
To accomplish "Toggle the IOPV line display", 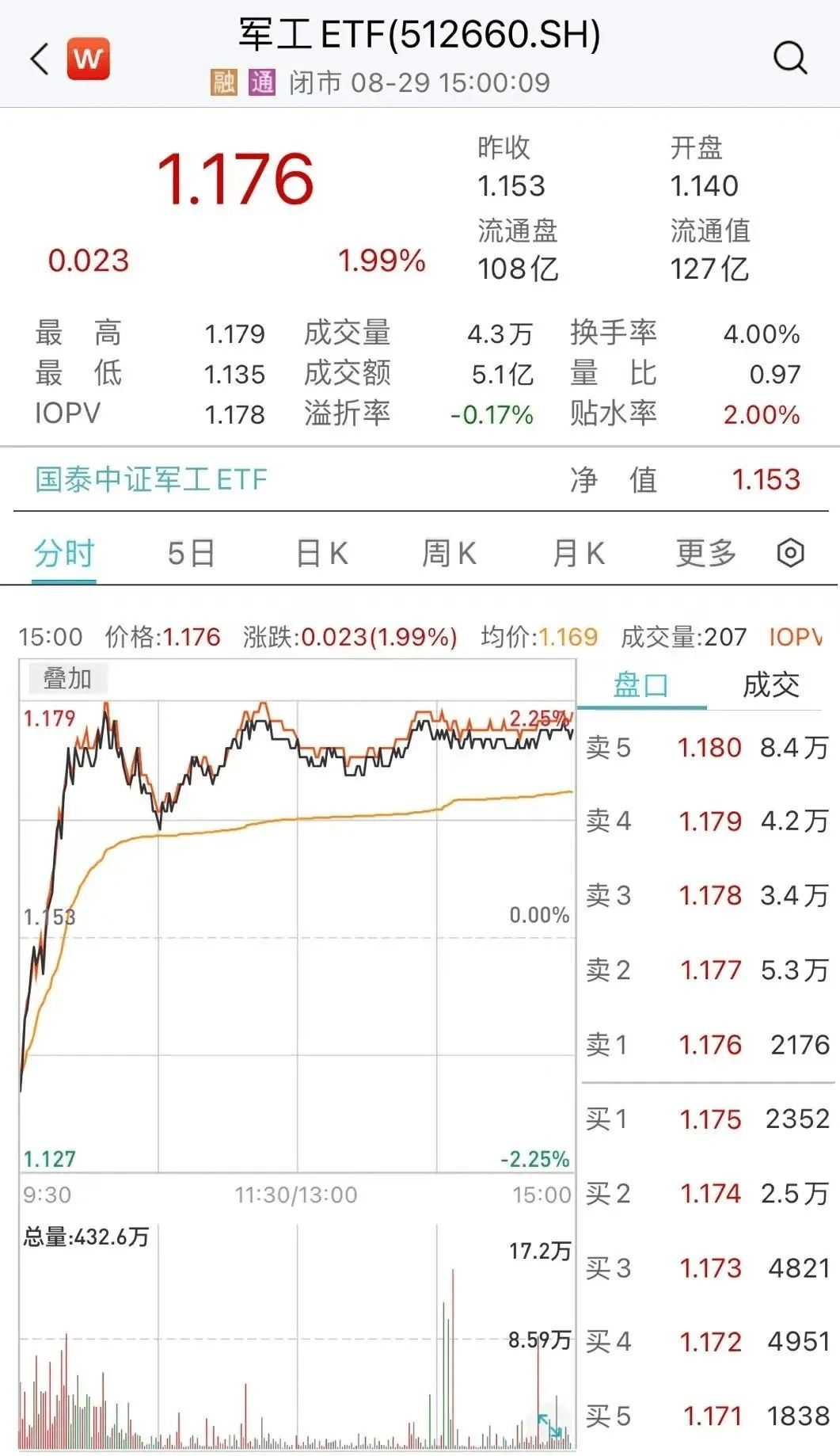I will click(x=796, y=636).
